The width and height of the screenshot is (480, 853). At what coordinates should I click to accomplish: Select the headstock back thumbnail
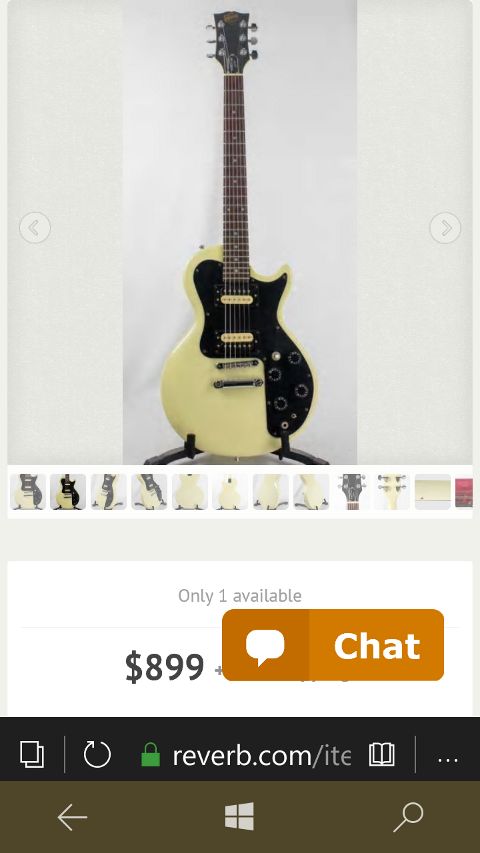tap(392, 492)
